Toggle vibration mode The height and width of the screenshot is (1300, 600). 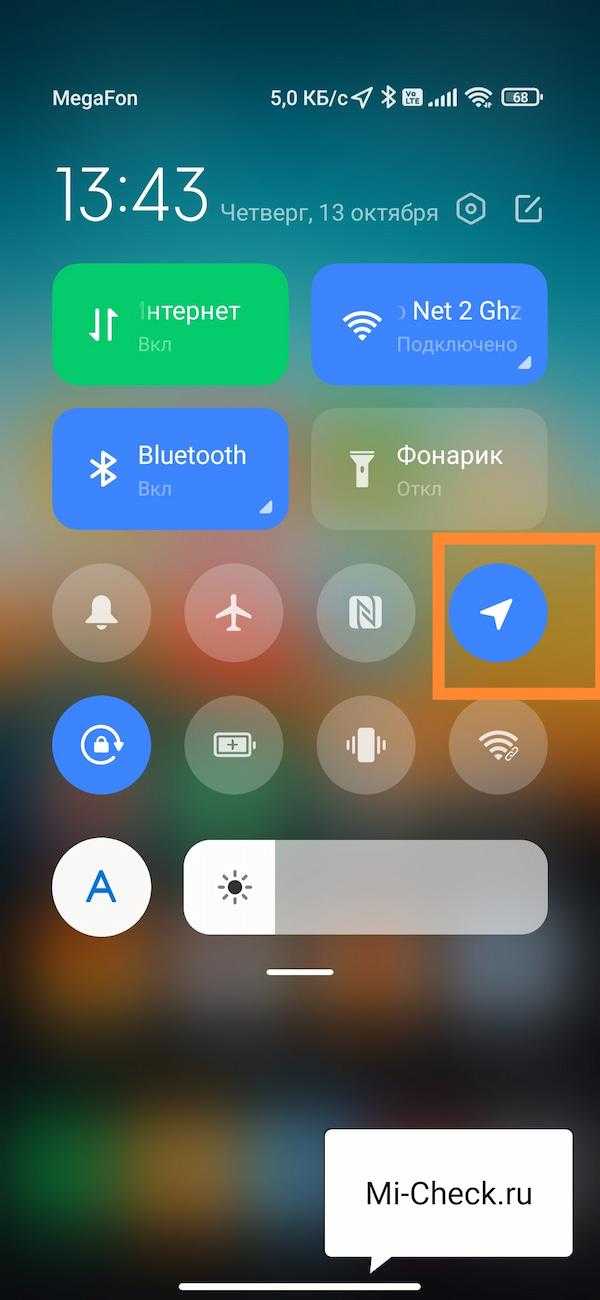(366, 745)
